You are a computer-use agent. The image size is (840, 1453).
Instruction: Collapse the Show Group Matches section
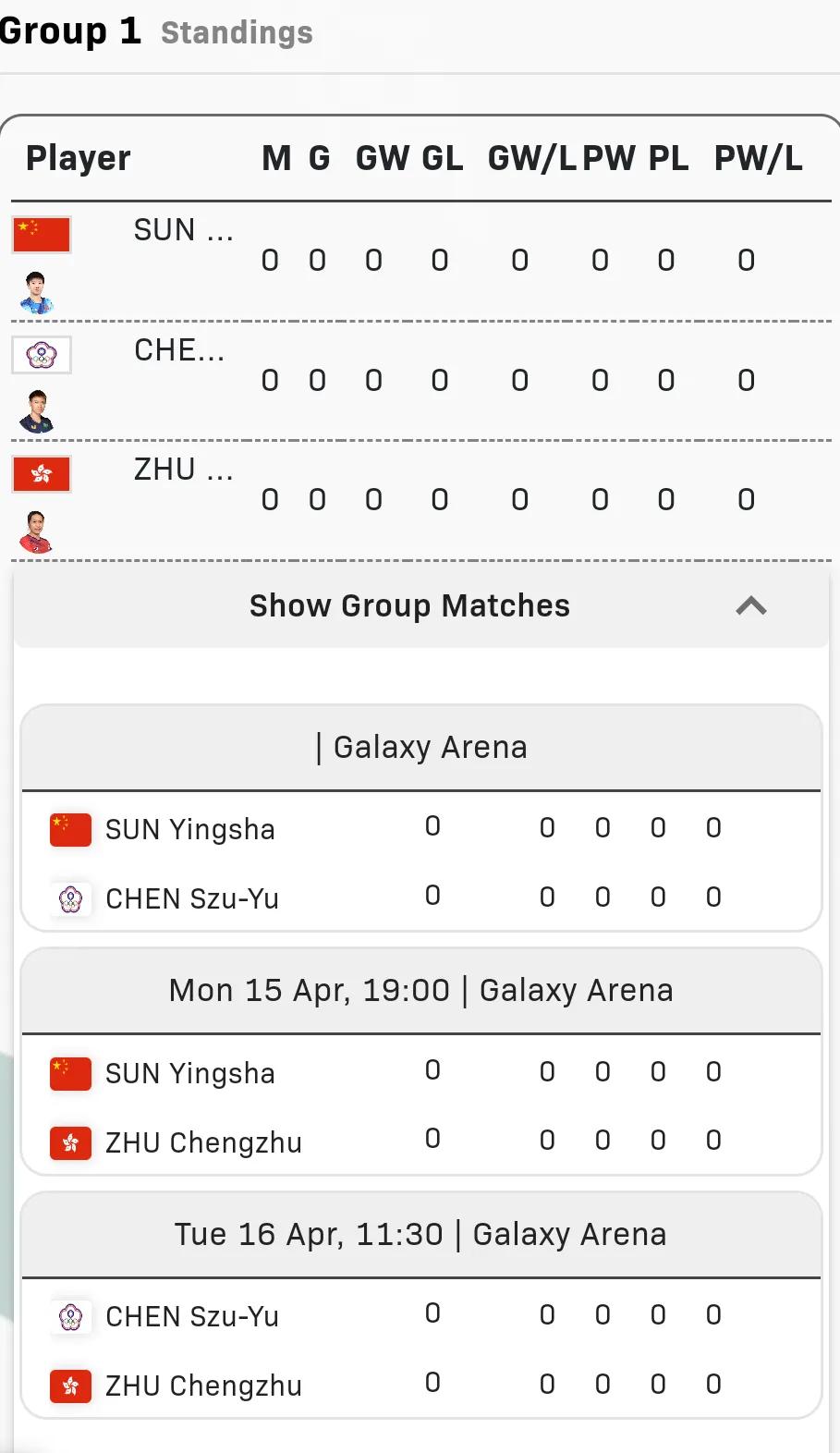[x=420, y=605]
